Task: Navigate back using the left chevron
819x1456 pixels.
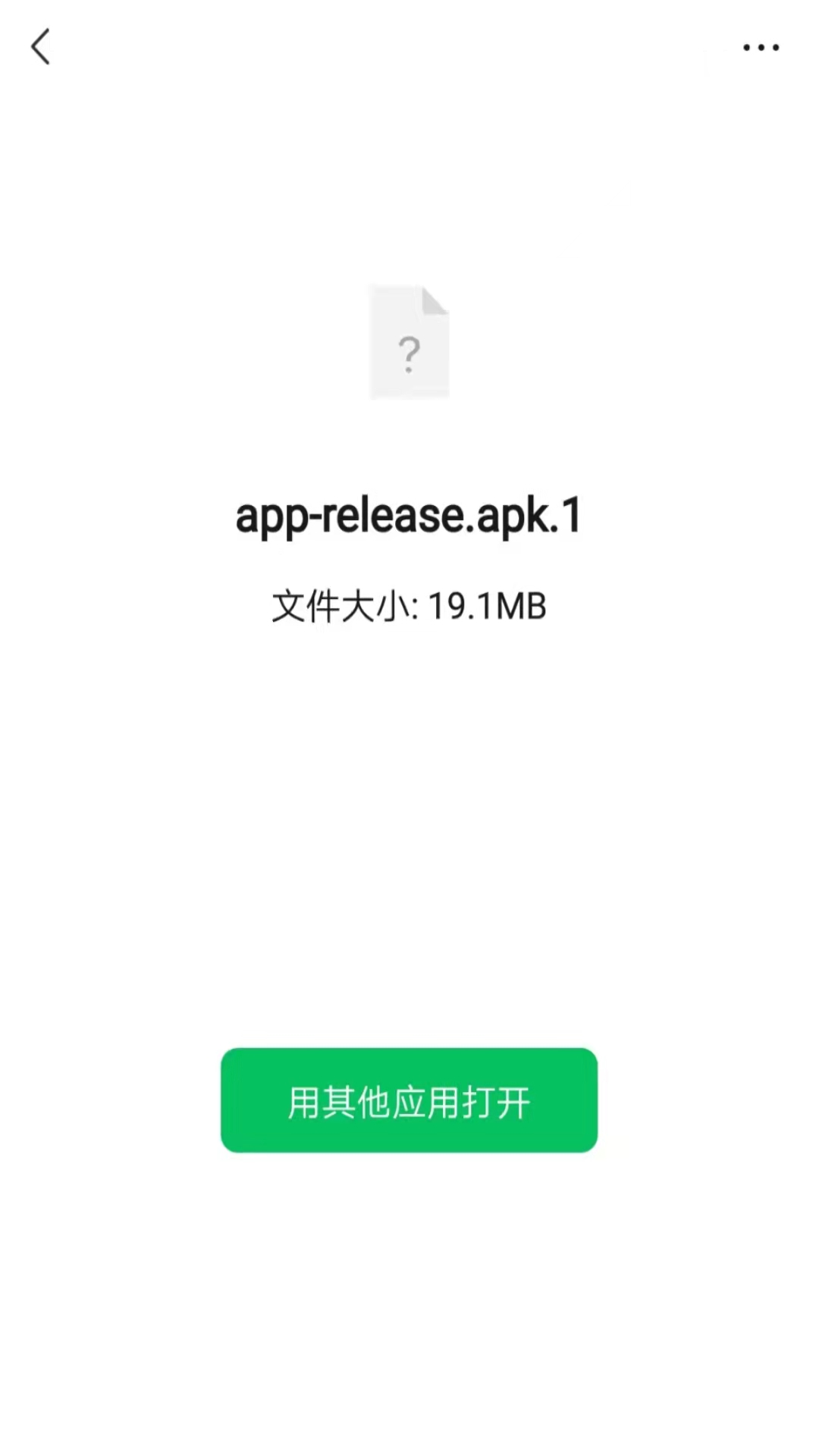Action: [41, 47]
